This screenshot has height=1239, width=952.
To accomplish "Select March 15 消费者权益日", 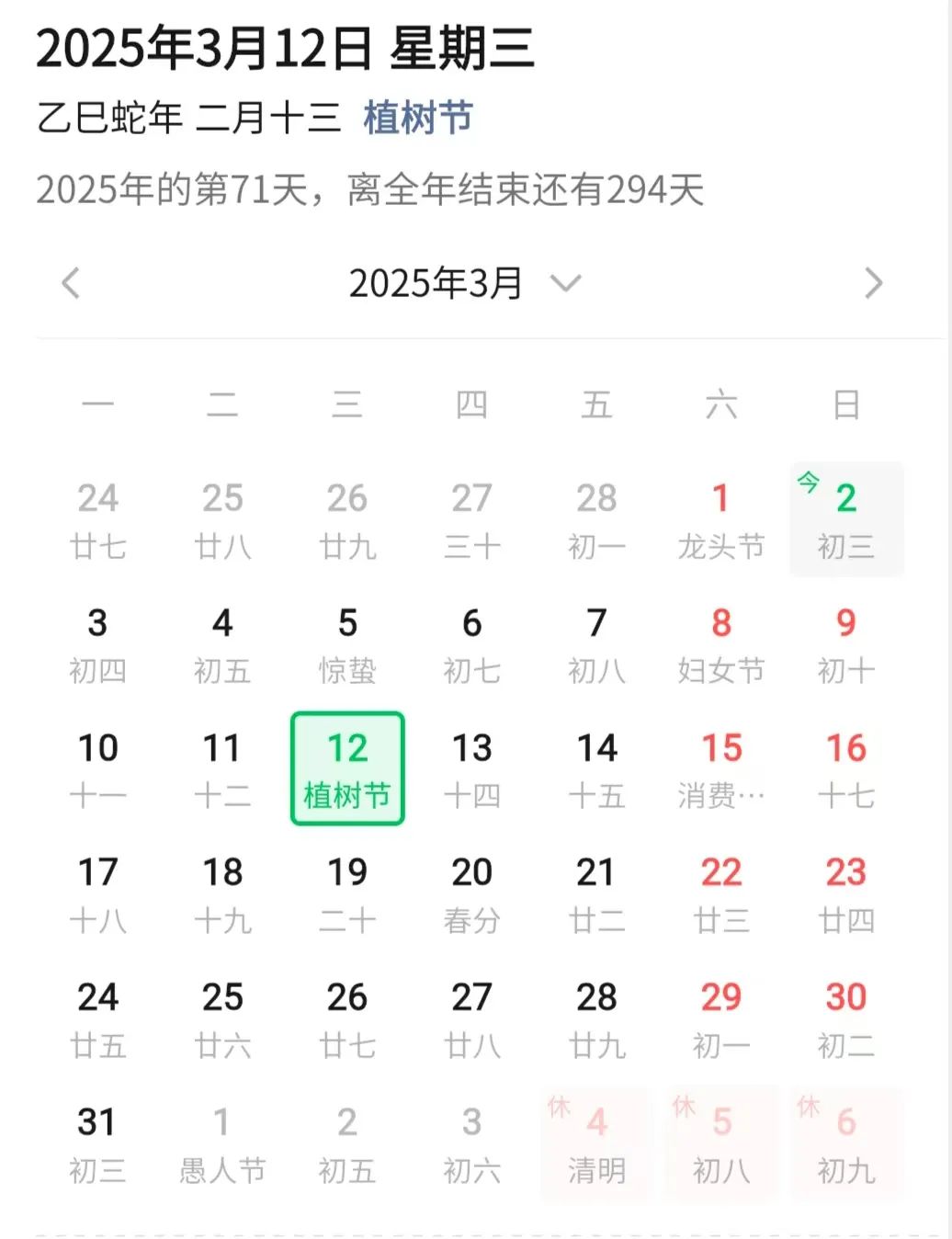I will pos(721,768).
